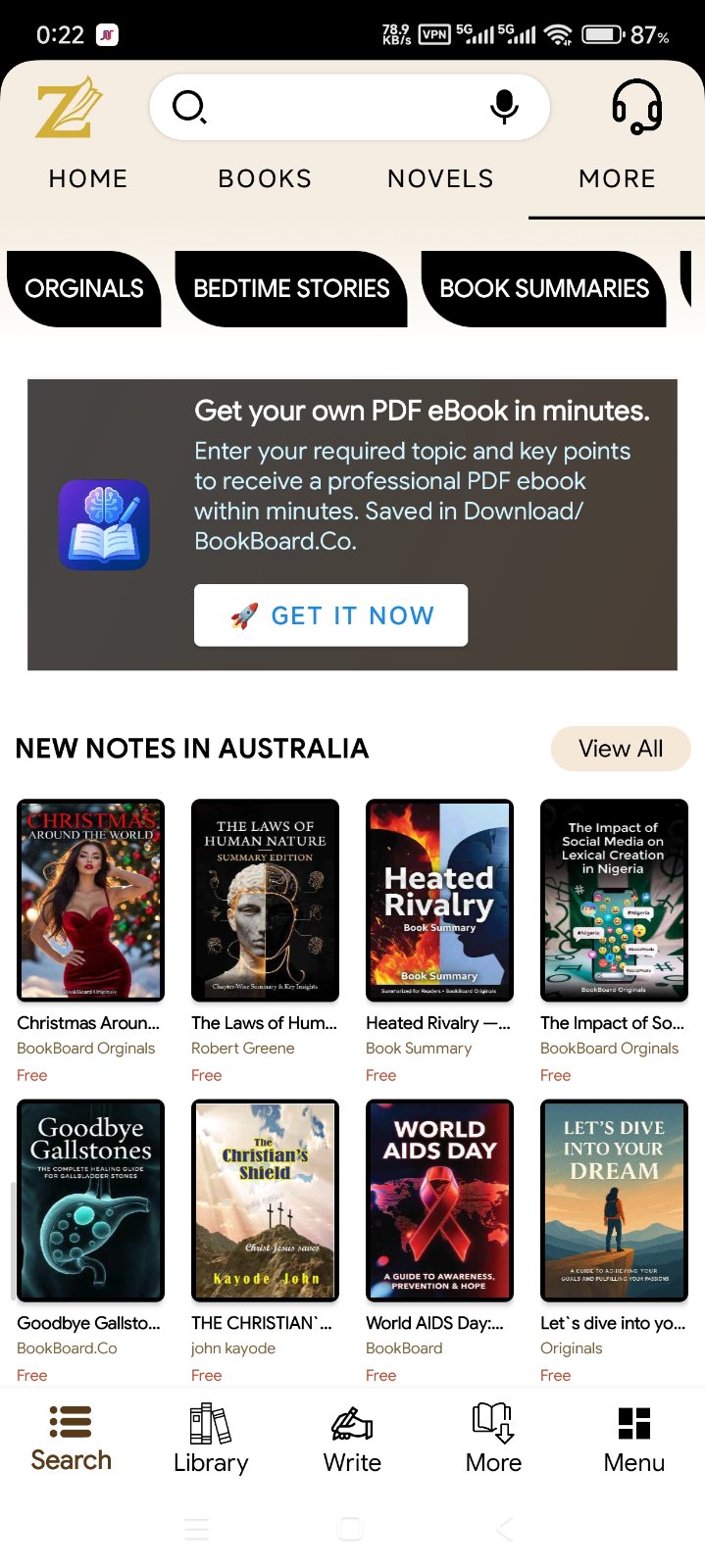Open the Write section
The height and width of the screenshot is (1568, 705).
tap(352, 1438)
